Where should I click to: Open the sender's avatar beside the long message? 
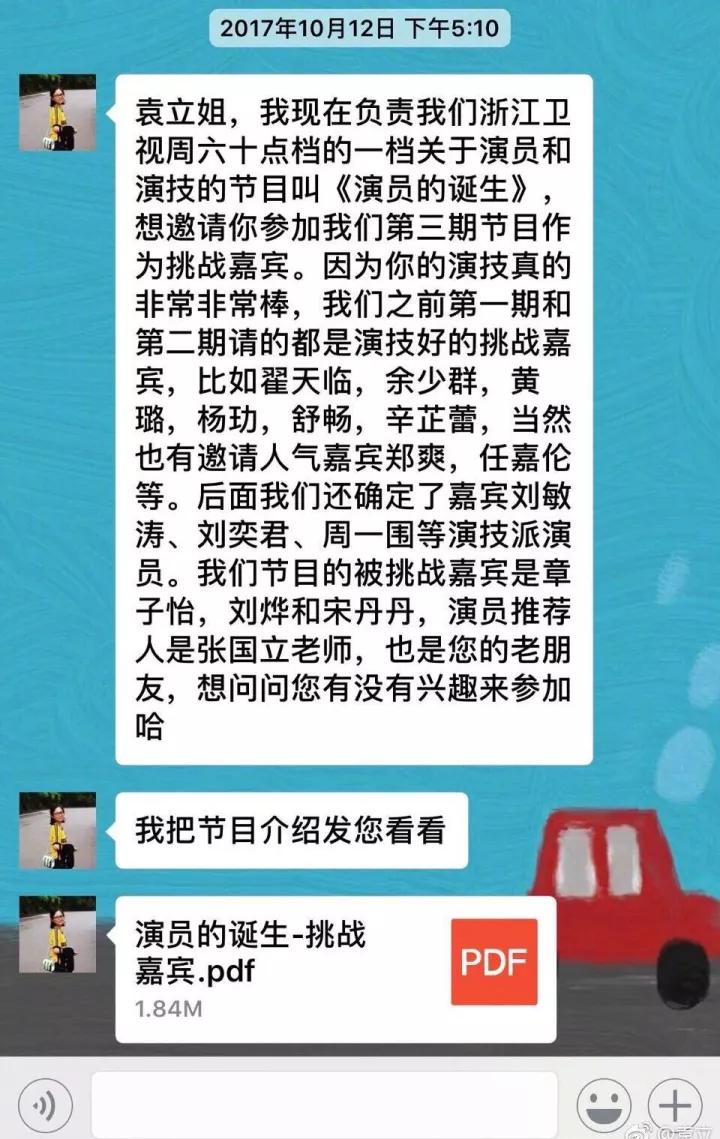(58, 113)
